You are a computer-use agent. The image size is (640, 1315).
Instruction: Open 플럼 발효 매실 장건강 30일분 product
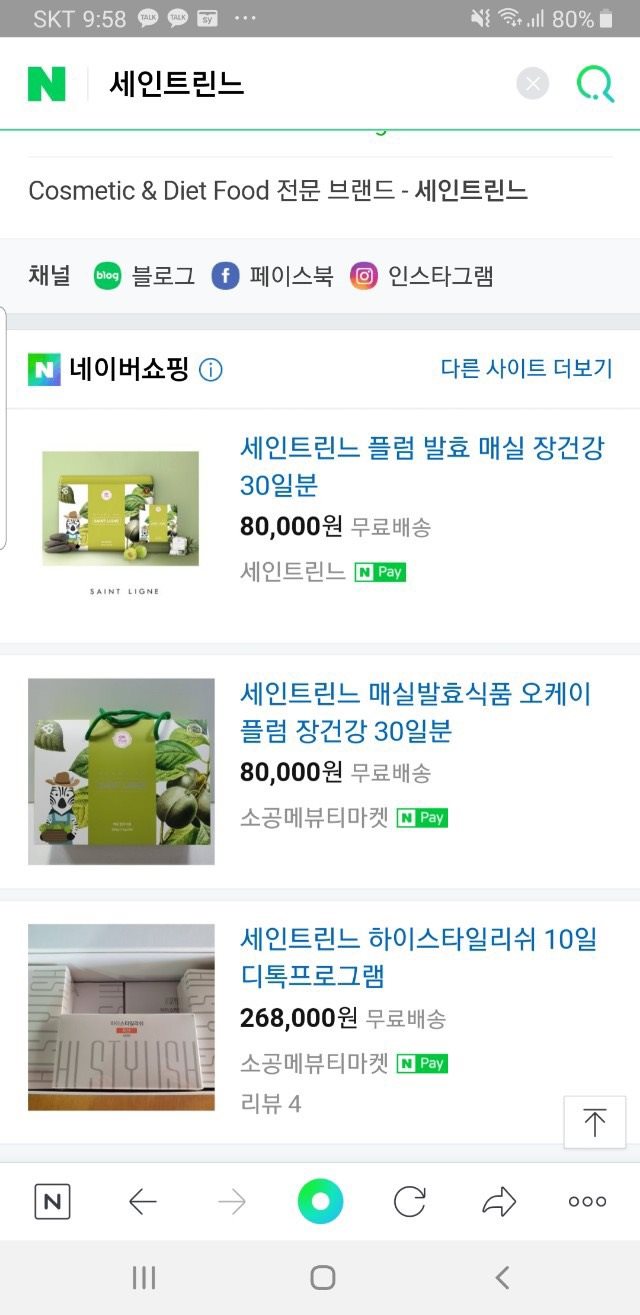[x=421, y=466]
